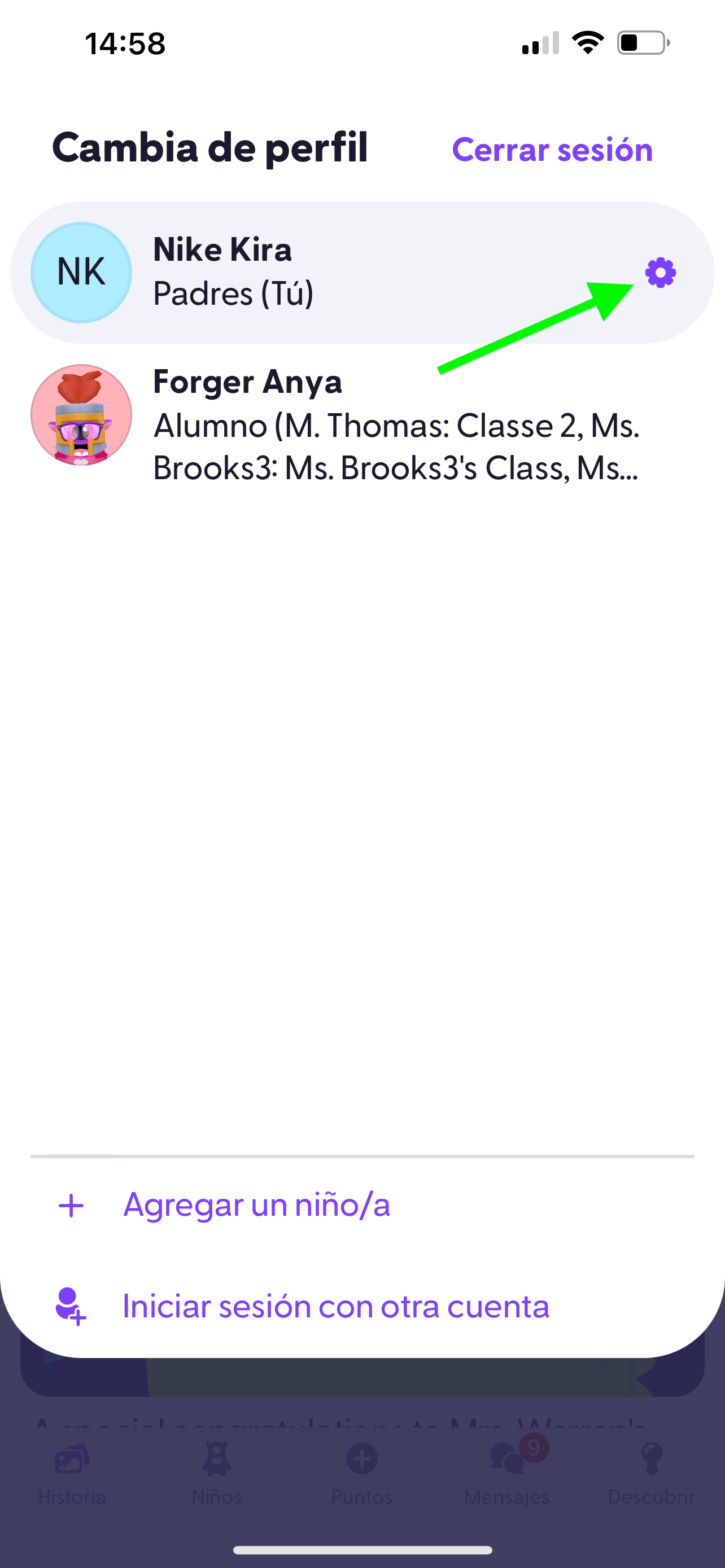Tap Cerrar sesión to log out
Image resolution: width=725 pixels, height=1568 pixels.
(552, 150)
